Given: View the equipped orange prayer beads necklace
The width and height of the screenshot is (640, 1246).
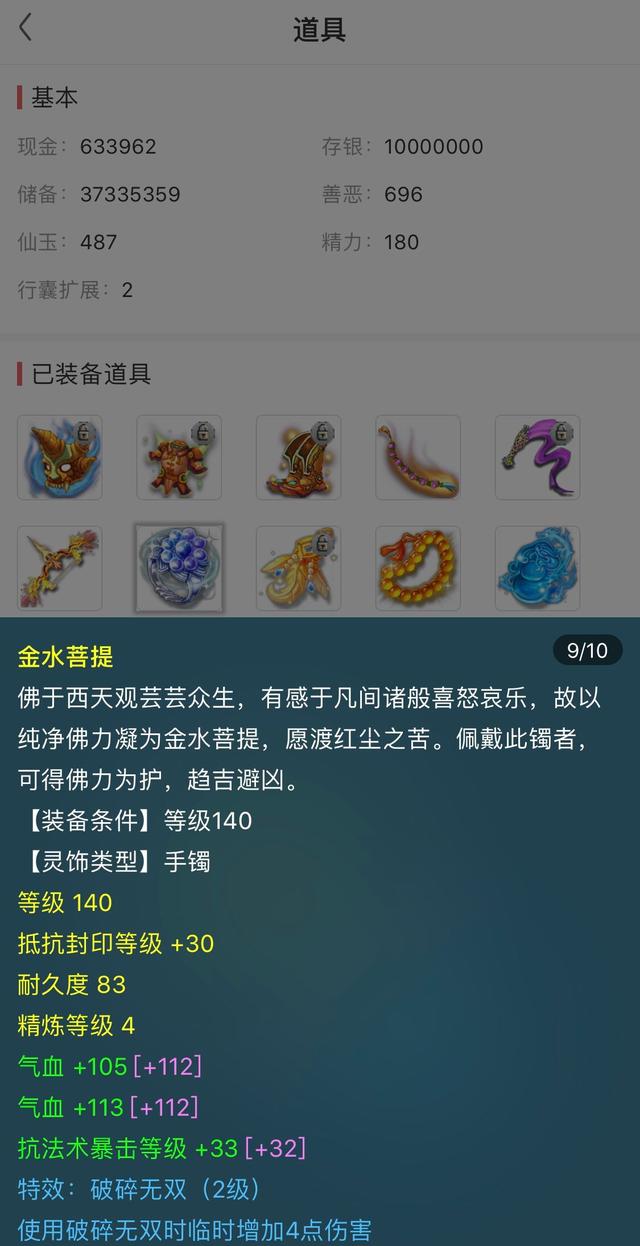Looking at the screenshot, I should pyautogui.click(x=418, y=569).
